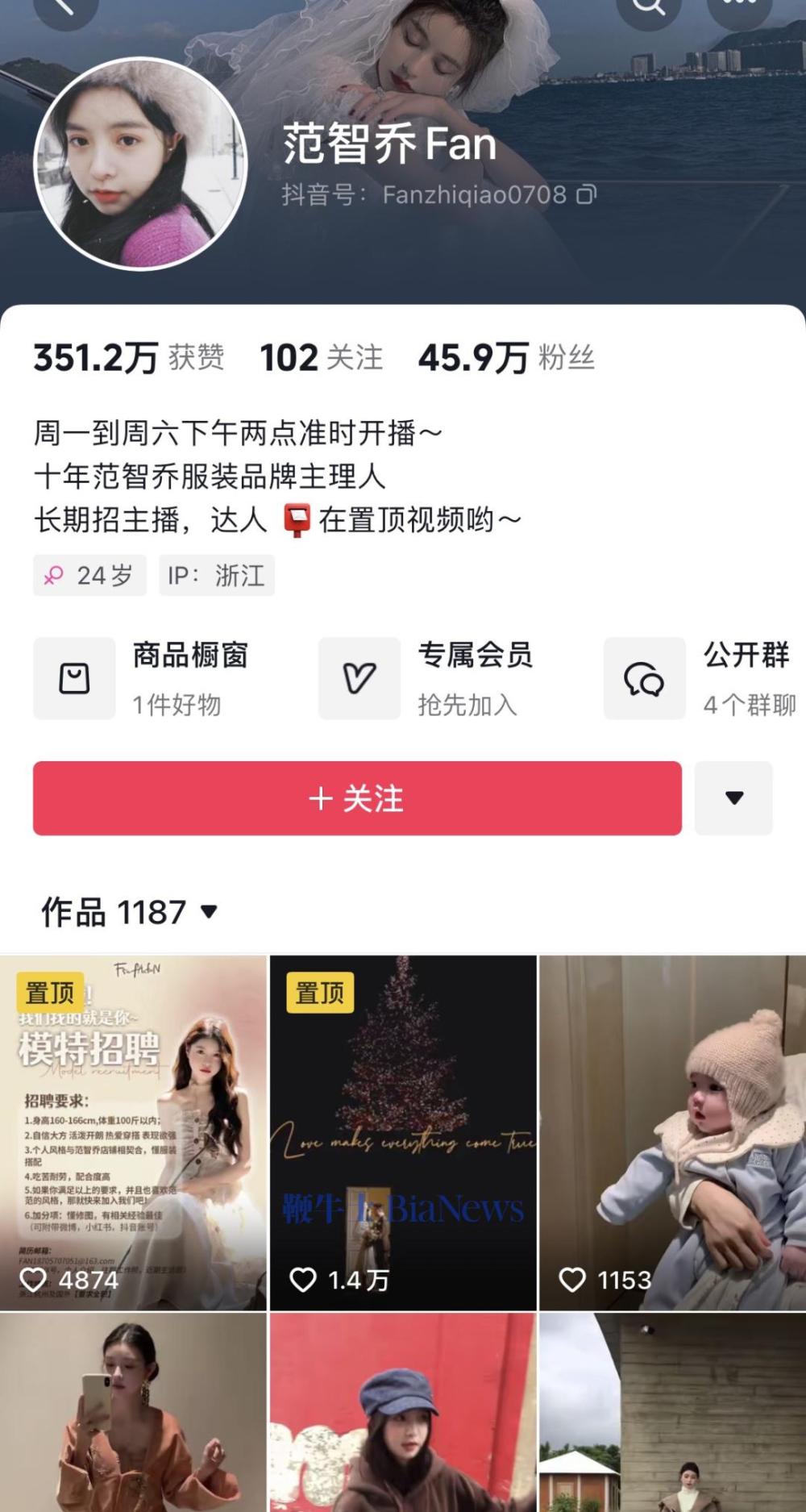Expand the 作品 1187 sort dropdown
The width and height of the screenshot is (806, 1512).
[x=129, y=912]
